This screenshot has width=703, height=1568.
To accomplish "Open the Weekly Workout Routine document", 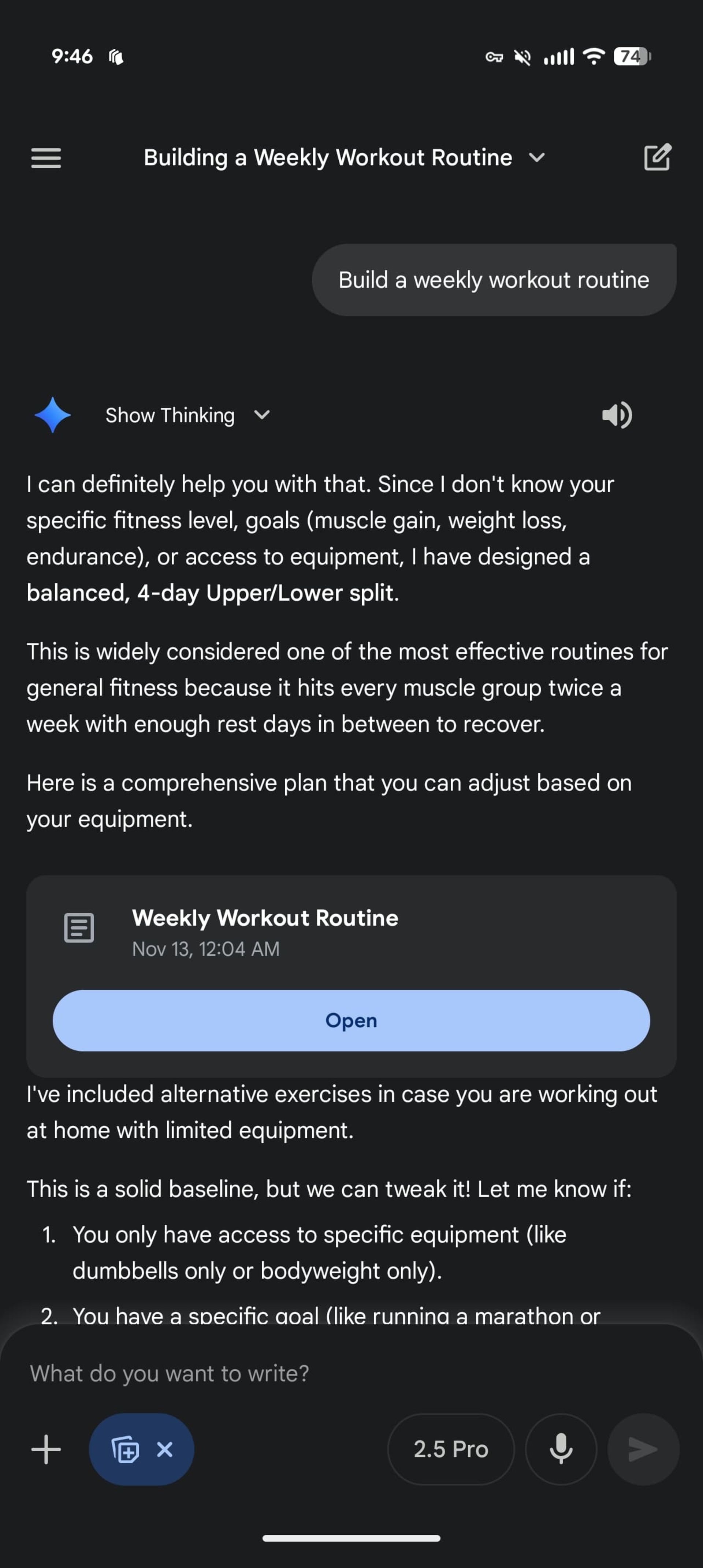I will click(x=351, y=1020).
